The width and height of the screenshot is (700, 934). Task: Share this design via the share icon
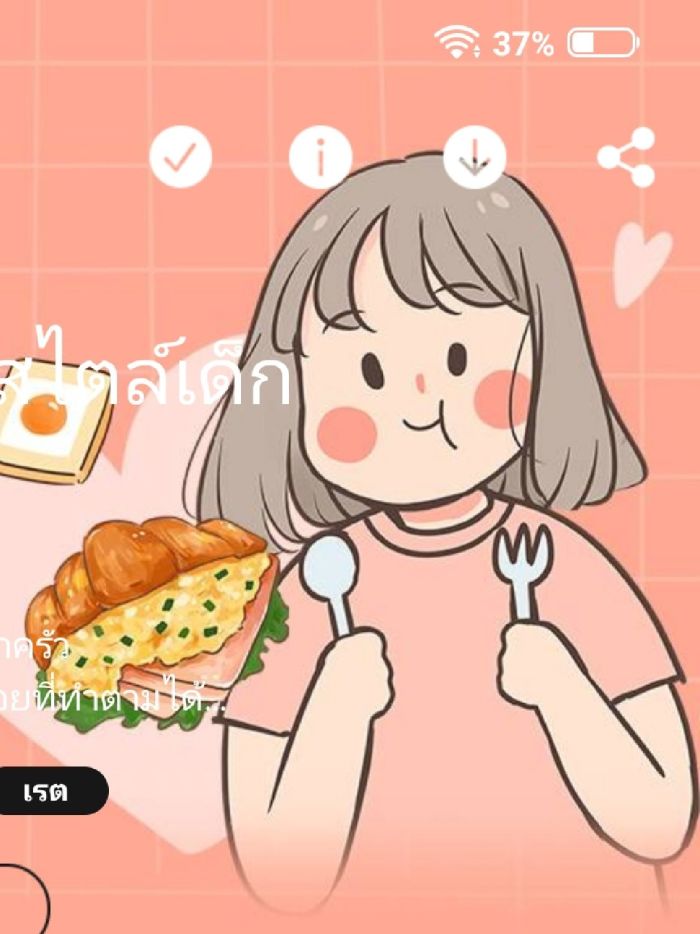(x=626, y=158)
